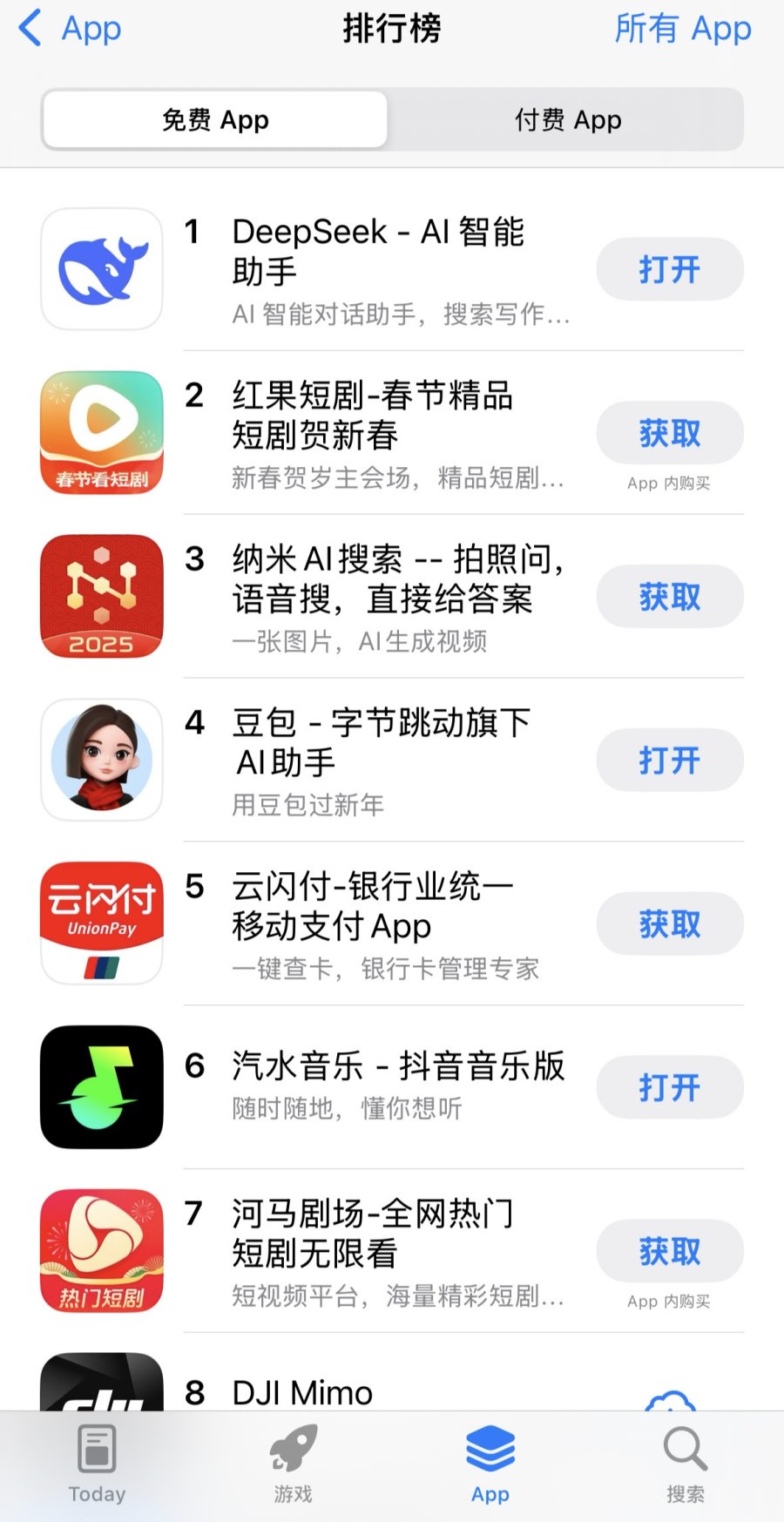
Task: Tap the App tab in bottom bar
Action: pos(490,1464)
